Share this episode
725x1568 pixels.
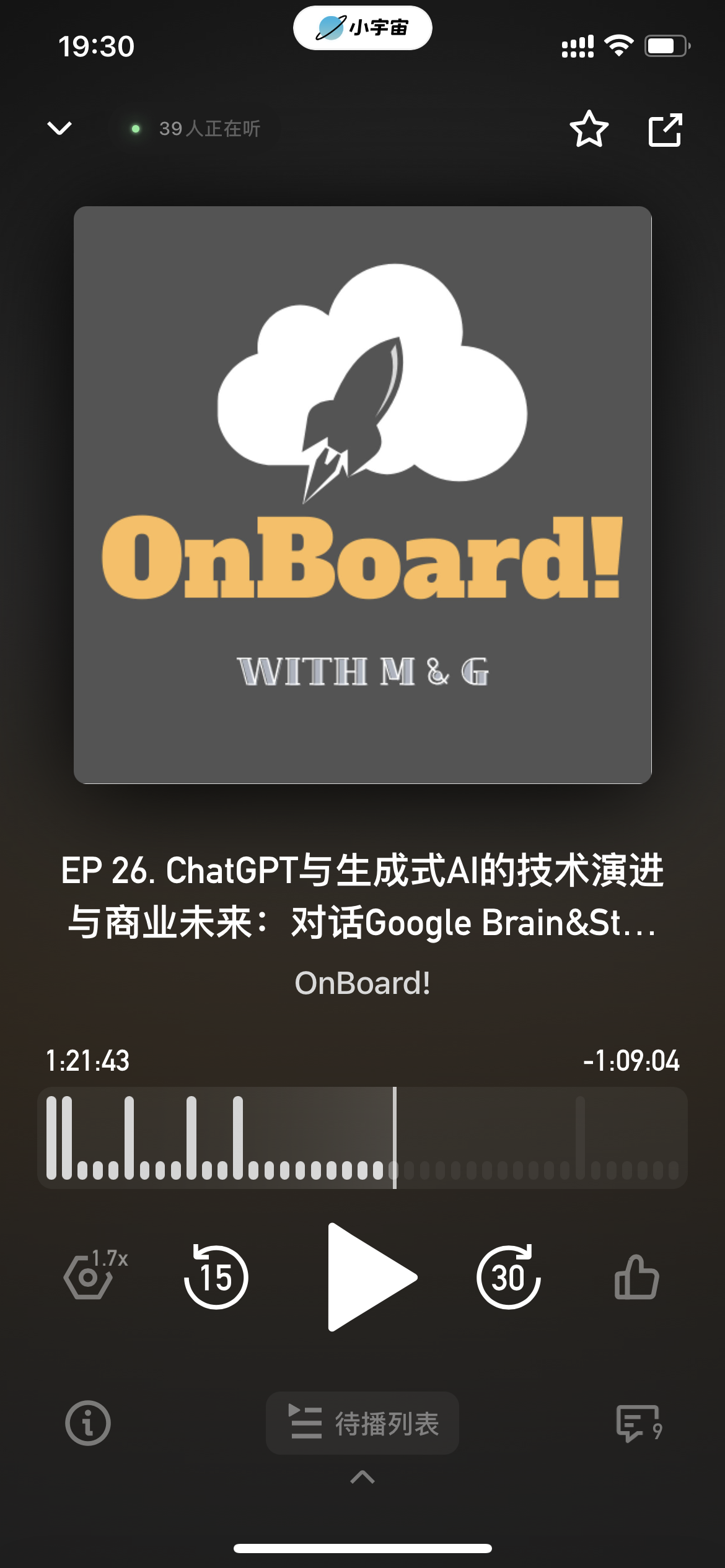665,129
